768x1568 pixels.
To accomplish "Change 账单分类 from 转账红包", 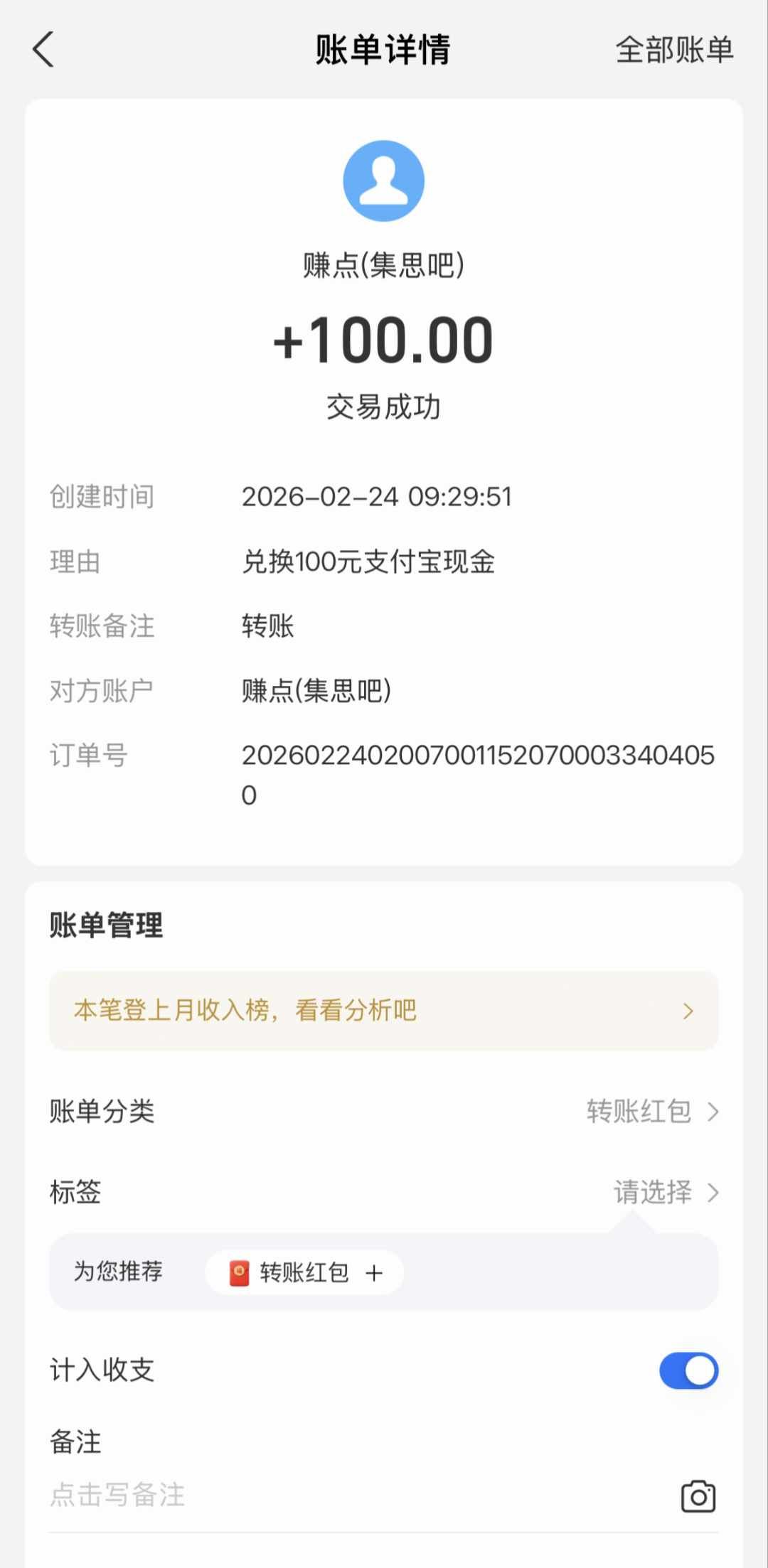I will point(651,1111).
